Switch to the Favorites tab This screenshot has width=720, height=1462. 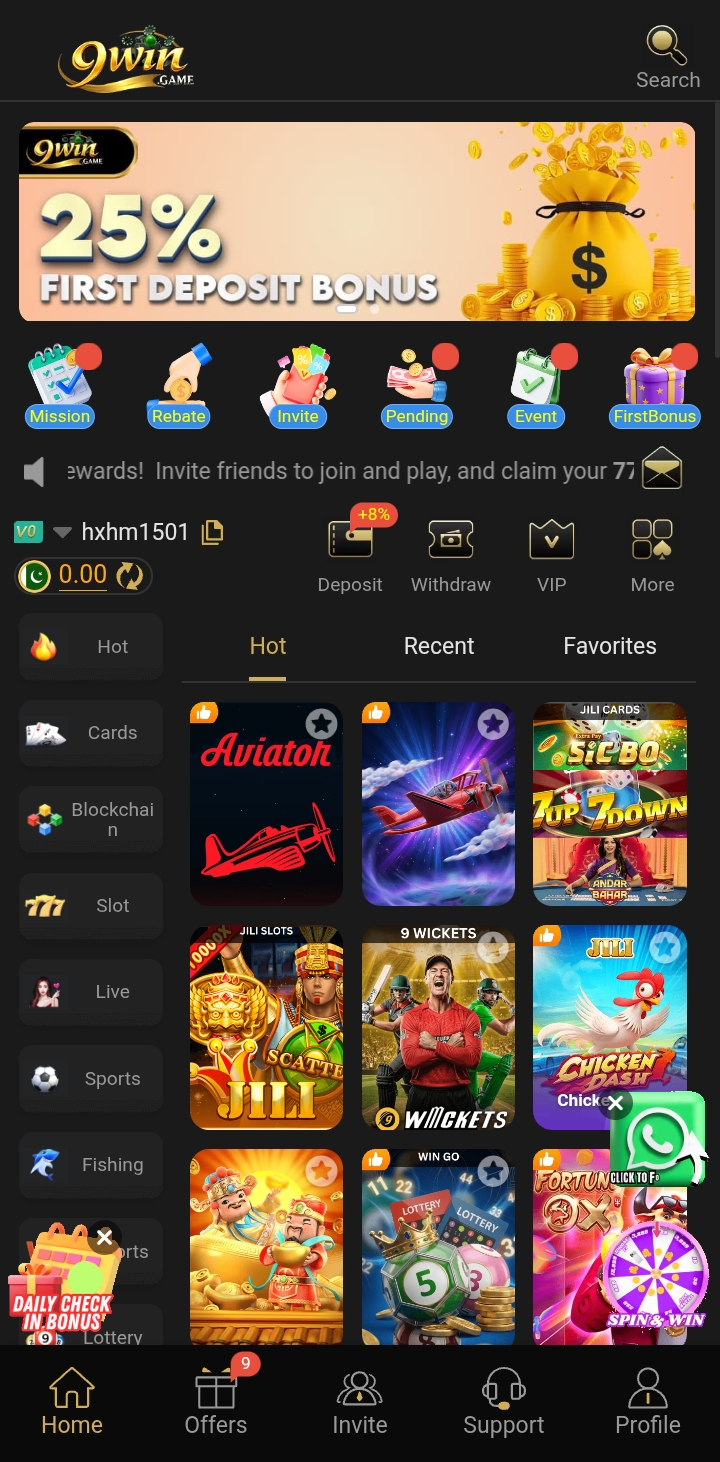coord(609,646)
